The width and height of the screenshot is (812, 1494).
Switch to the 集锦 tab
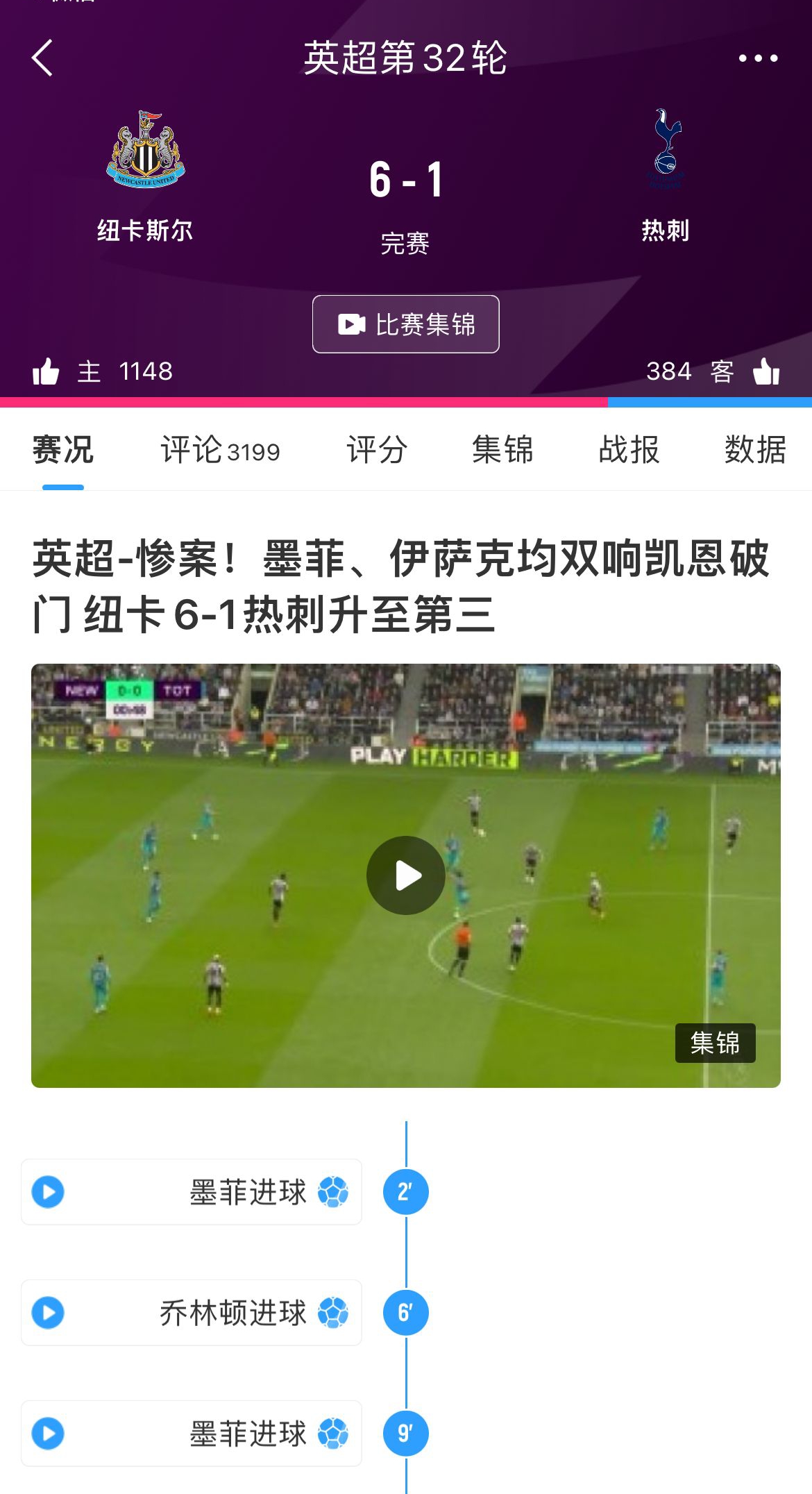click(502, 450)
